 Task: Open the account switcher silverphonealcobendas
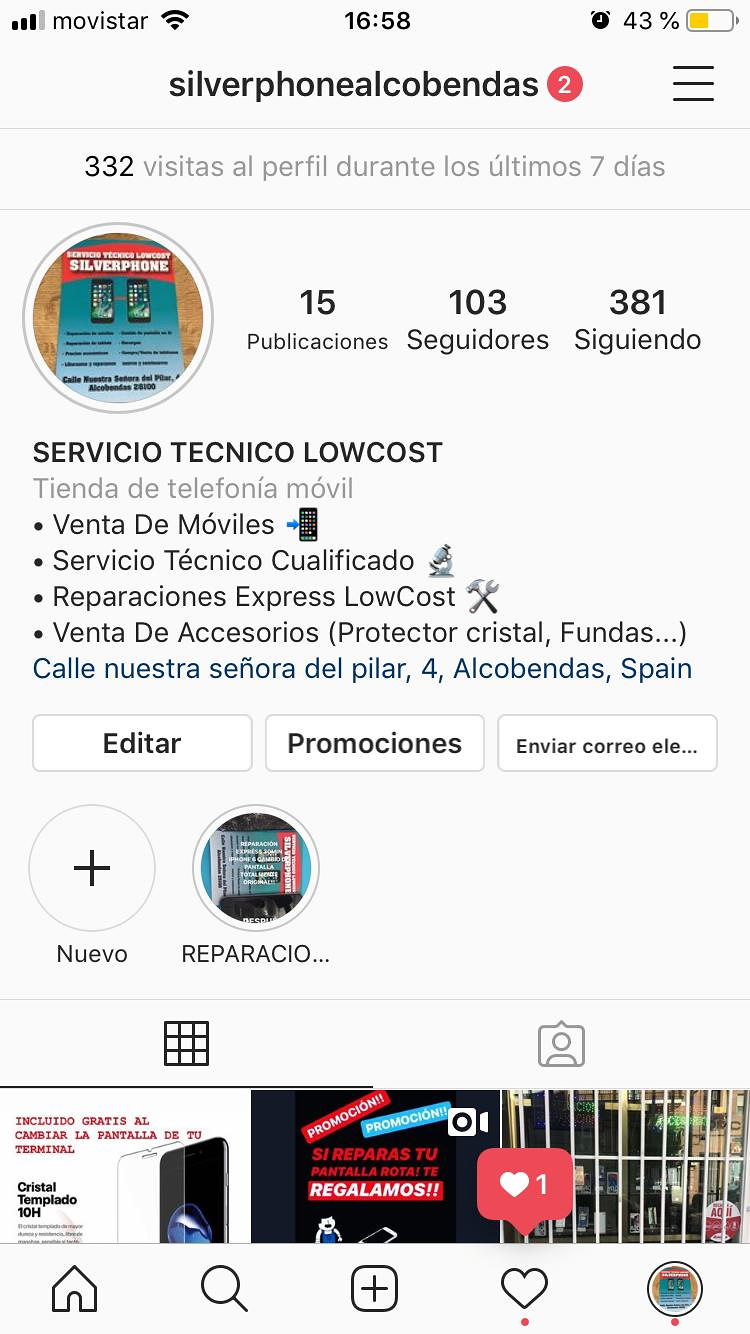pos(354,85)
